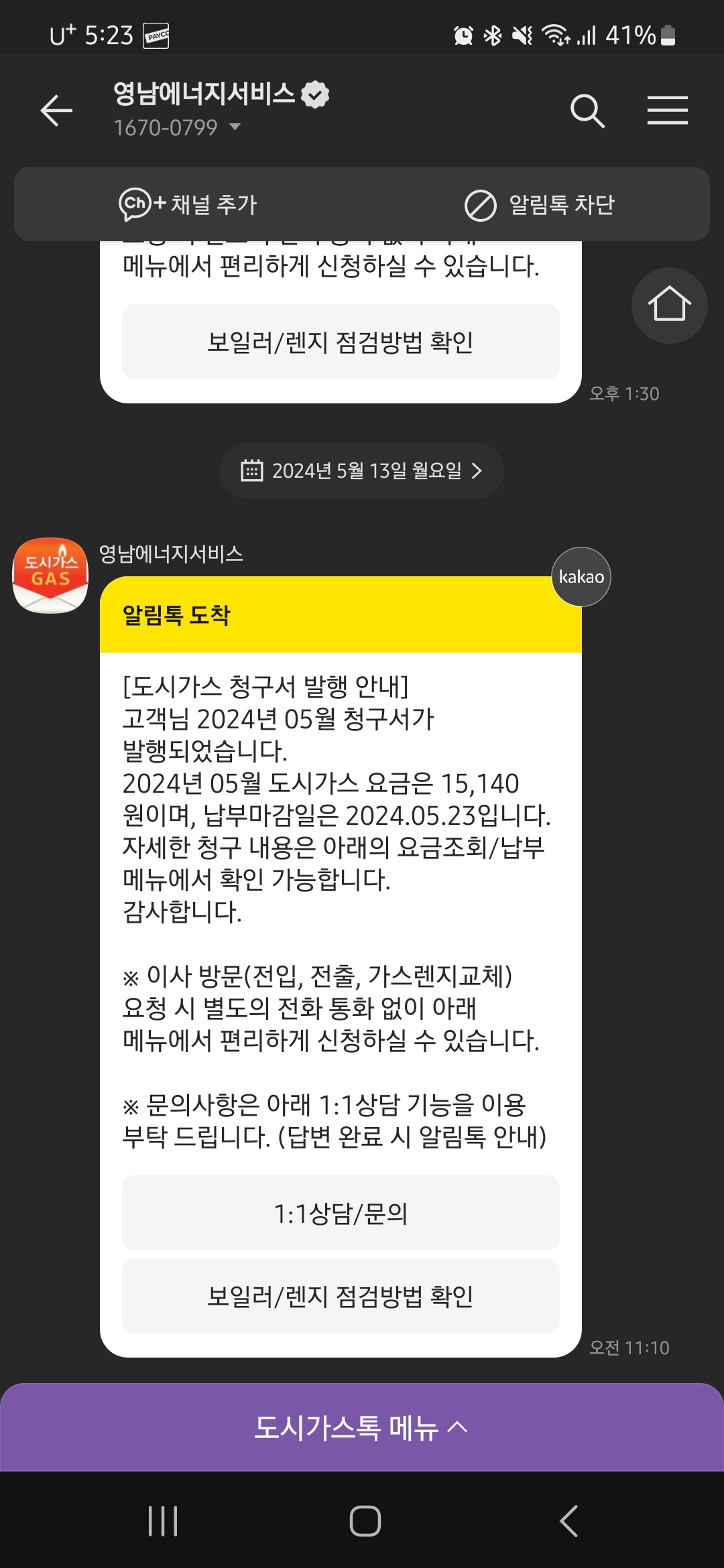
Task: Tap the round home icon button
Action: (x=669, y=306)
